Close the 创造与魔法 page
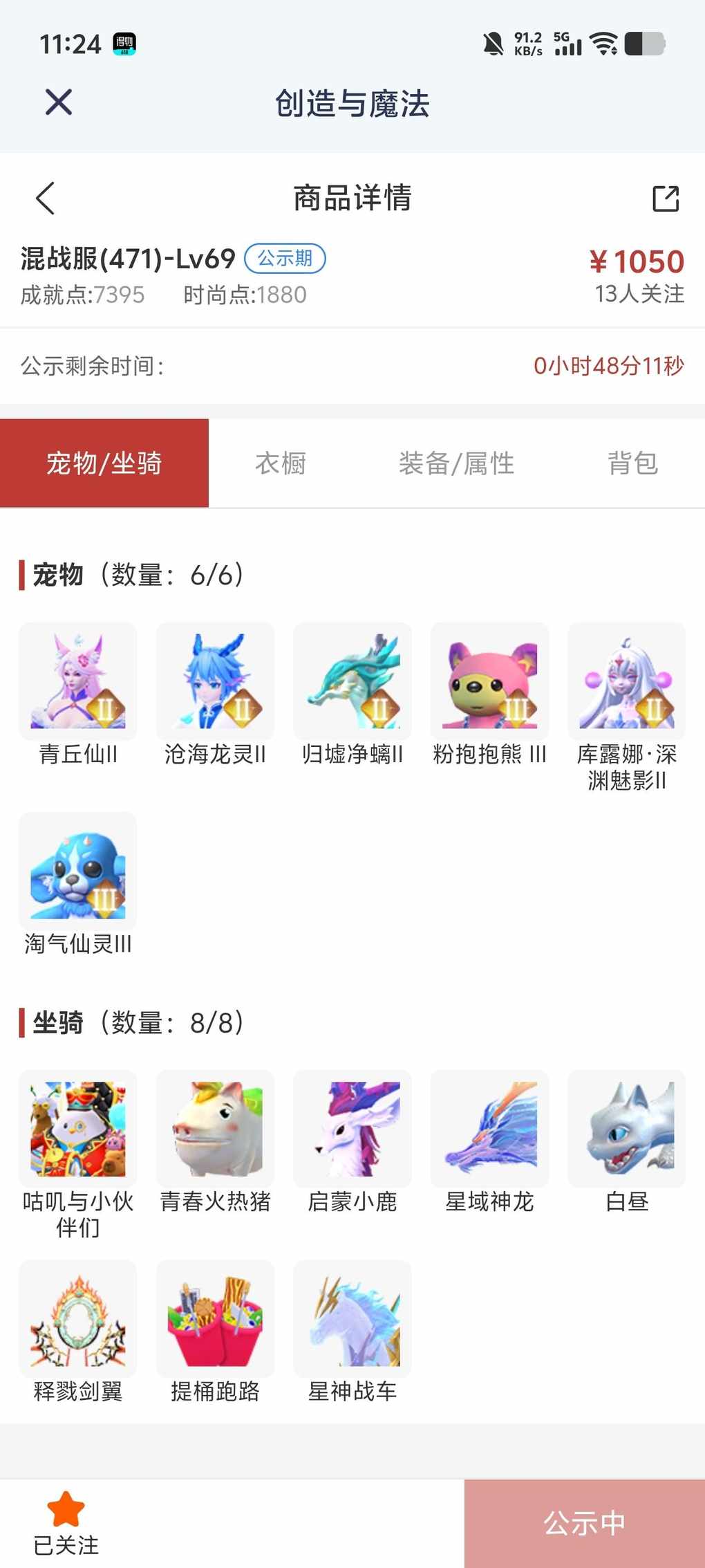Screen dimensions: 705x1568 point(59,102)
